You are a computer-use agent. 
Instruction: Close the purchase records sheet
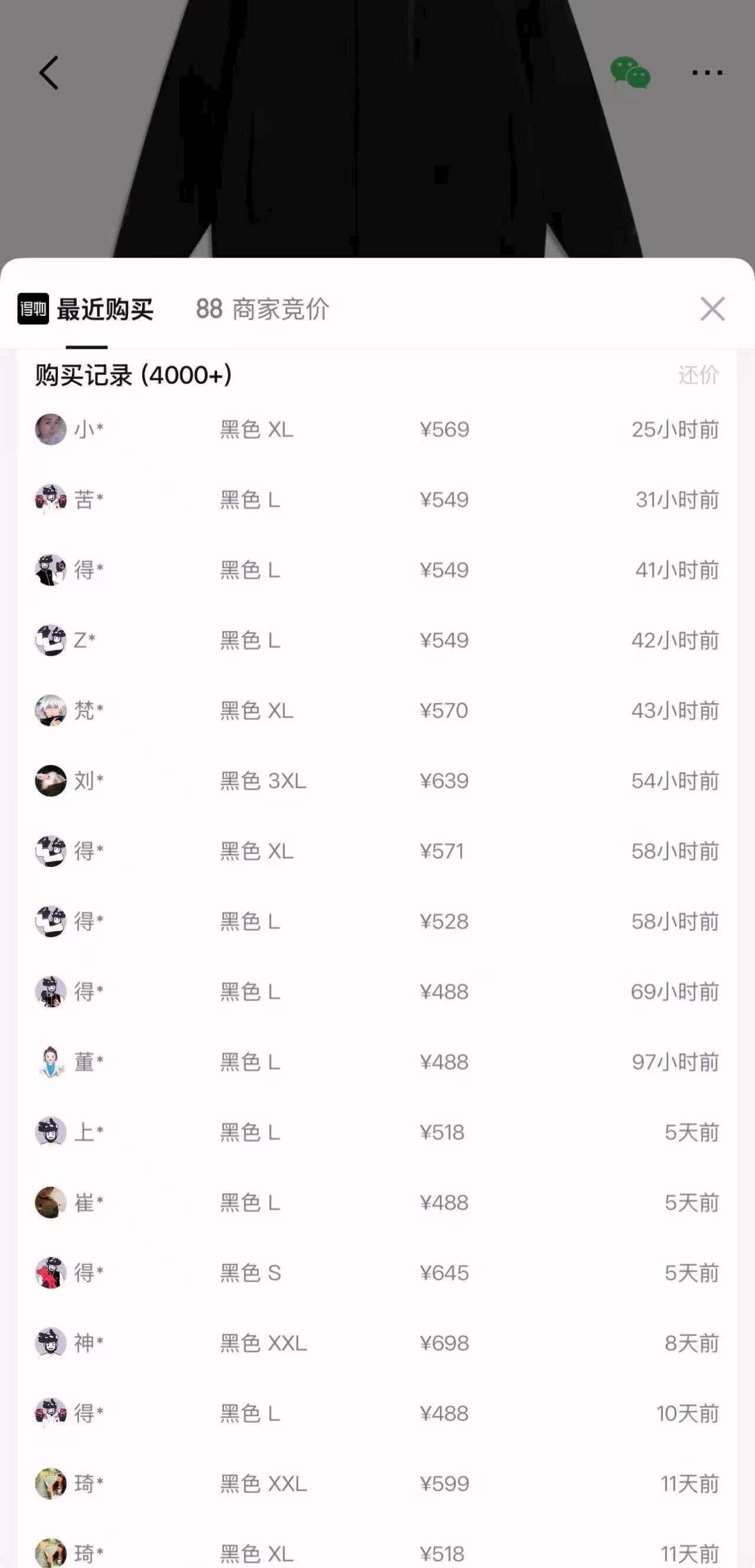click(713, 309)
